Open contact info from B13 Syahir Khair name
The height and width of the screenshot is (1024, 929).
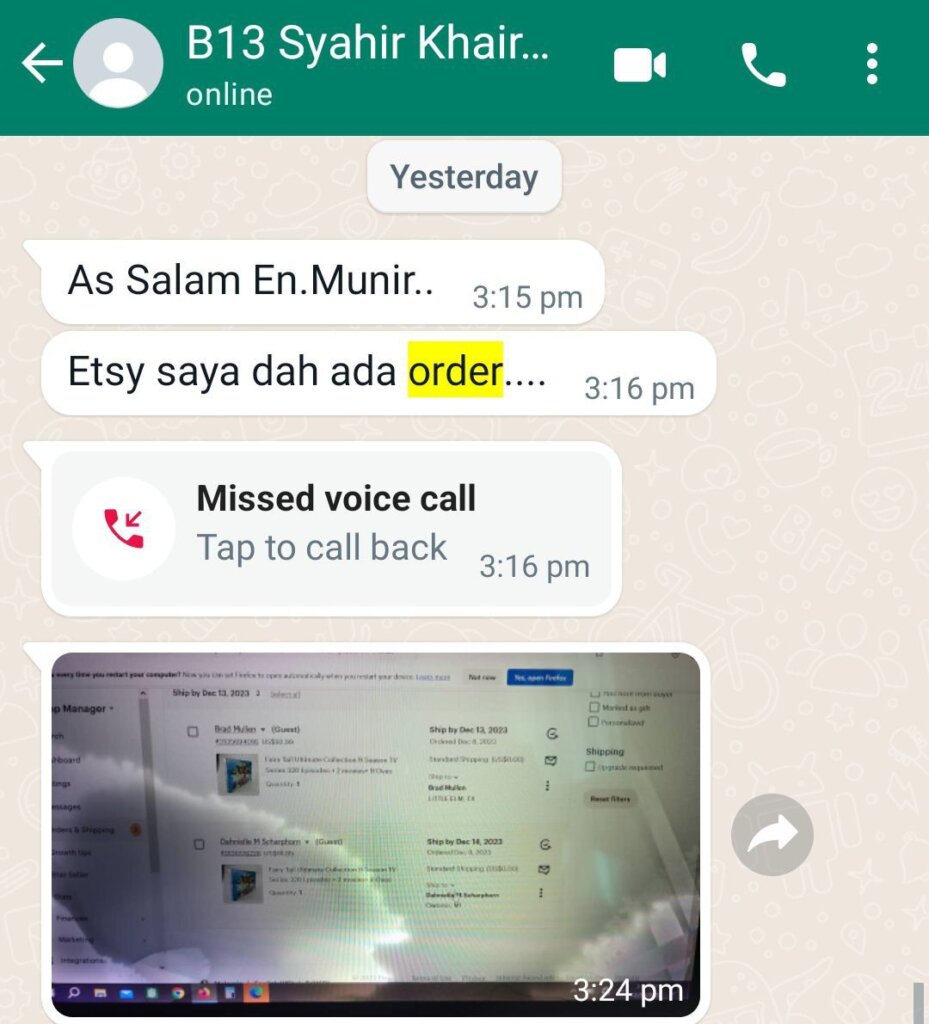pyautogui.click(x=367, y=46)
